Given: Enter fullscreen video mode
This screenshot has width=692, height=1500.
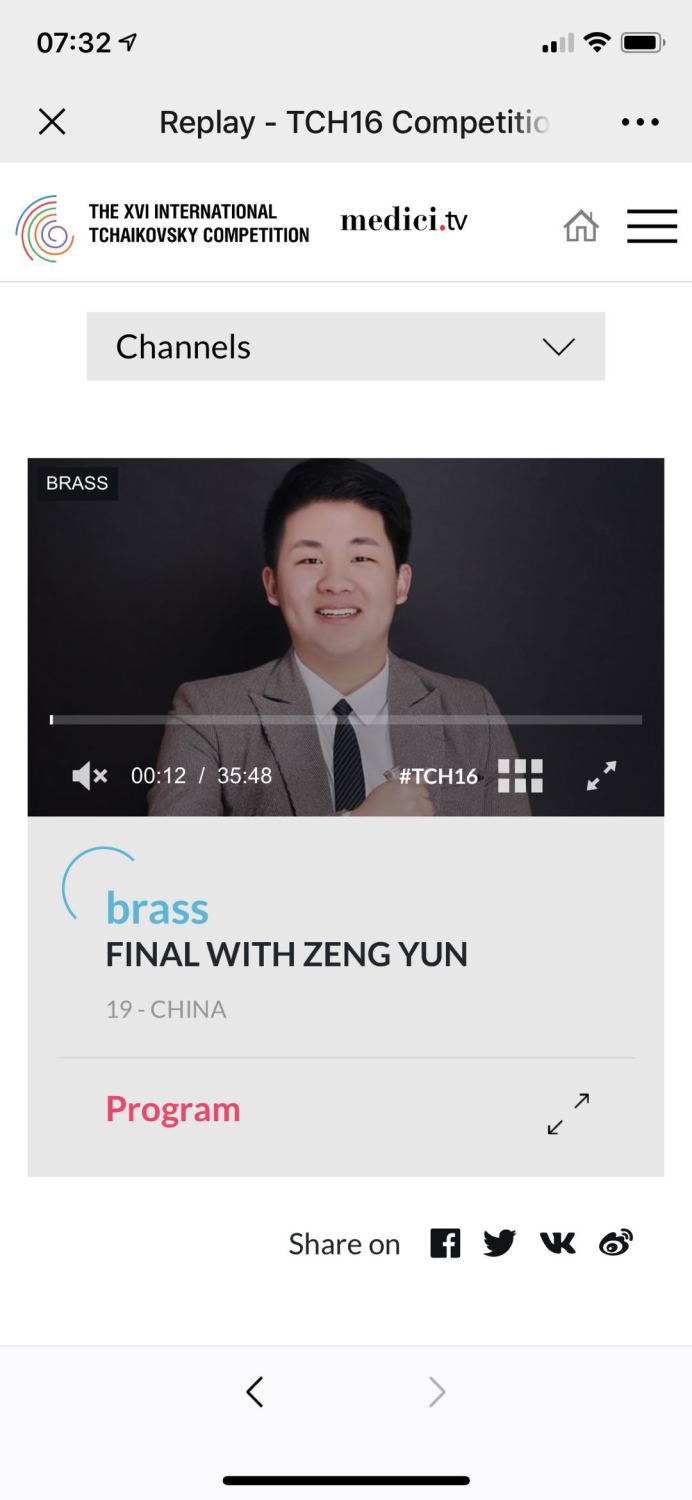Looking at the screenshot, I should (601, 775).
